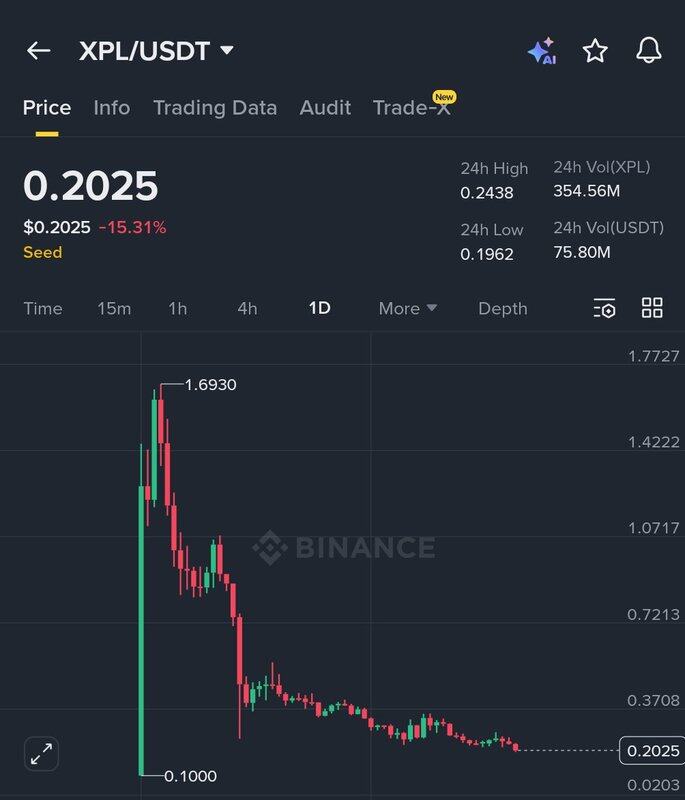Open the AI assistant sparkle icon
The image size is (685, 800).
(x=541, y=52)
